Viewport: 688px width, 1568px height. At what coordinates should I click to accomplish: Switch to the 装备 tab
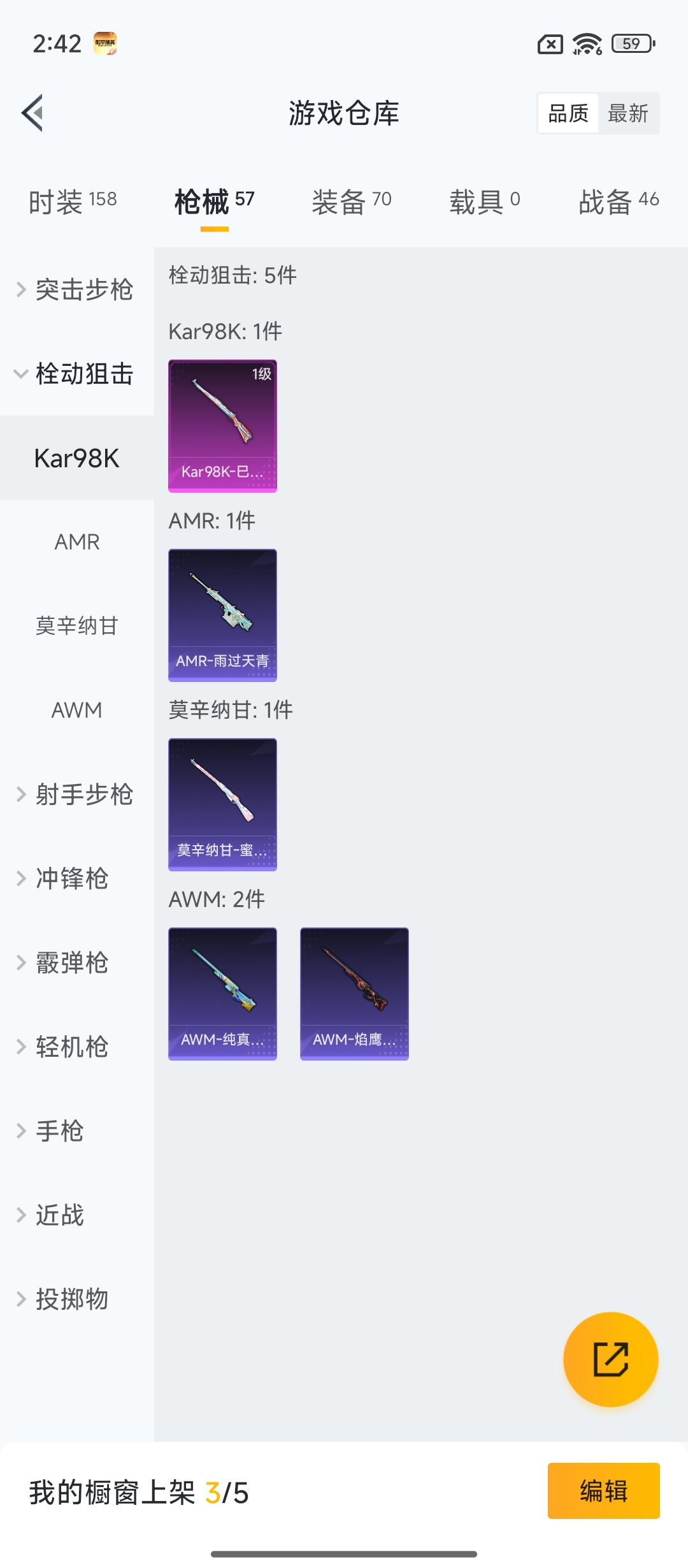click(352, 199)
